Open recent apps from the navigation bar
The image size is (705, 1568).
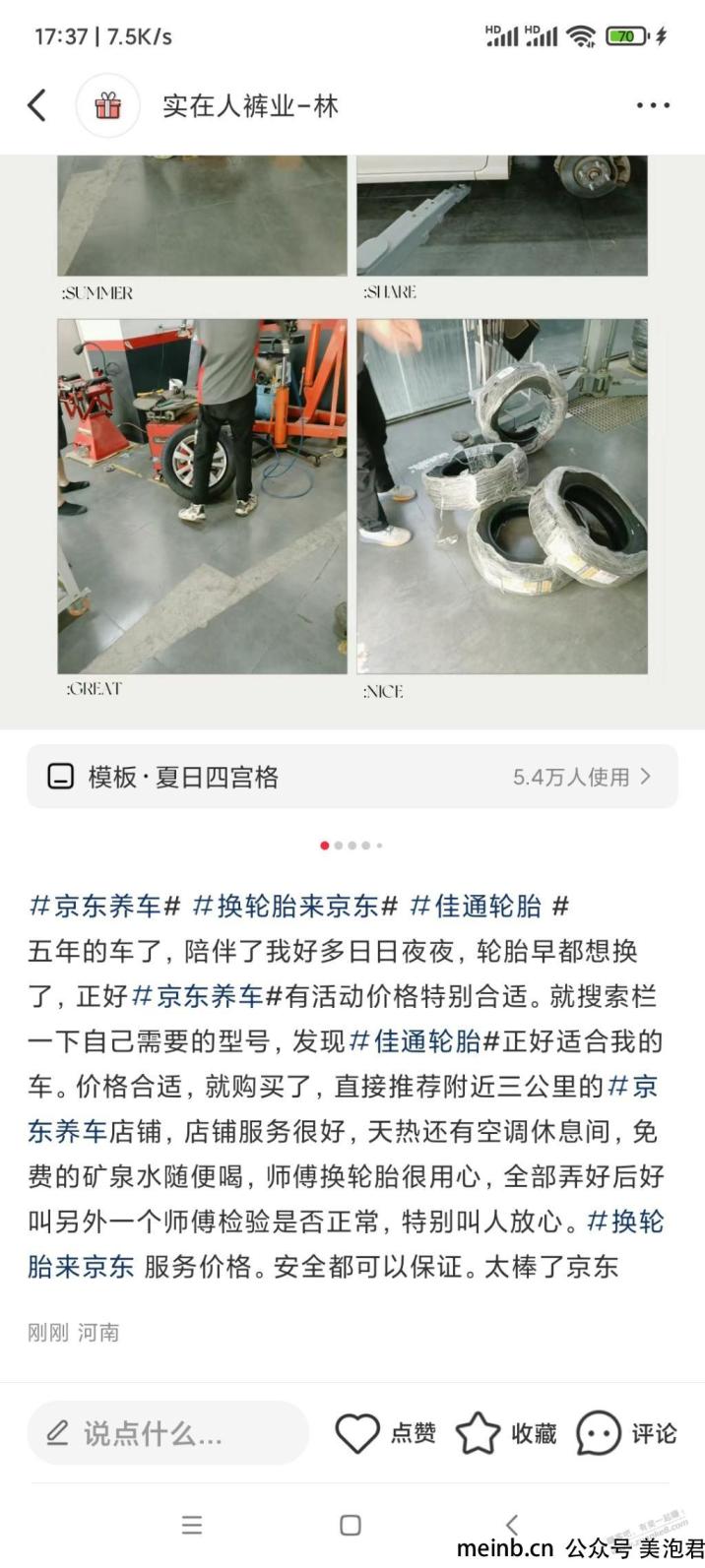click(192, 1525)
